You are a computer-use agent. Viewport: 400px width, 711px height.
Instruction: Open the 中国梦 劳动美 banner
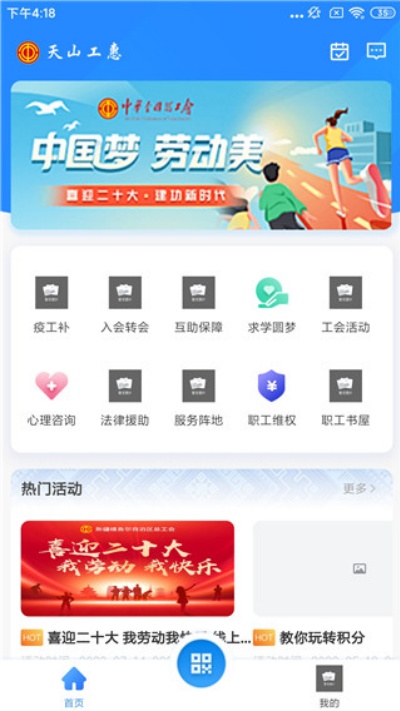[x=201, y=155]
